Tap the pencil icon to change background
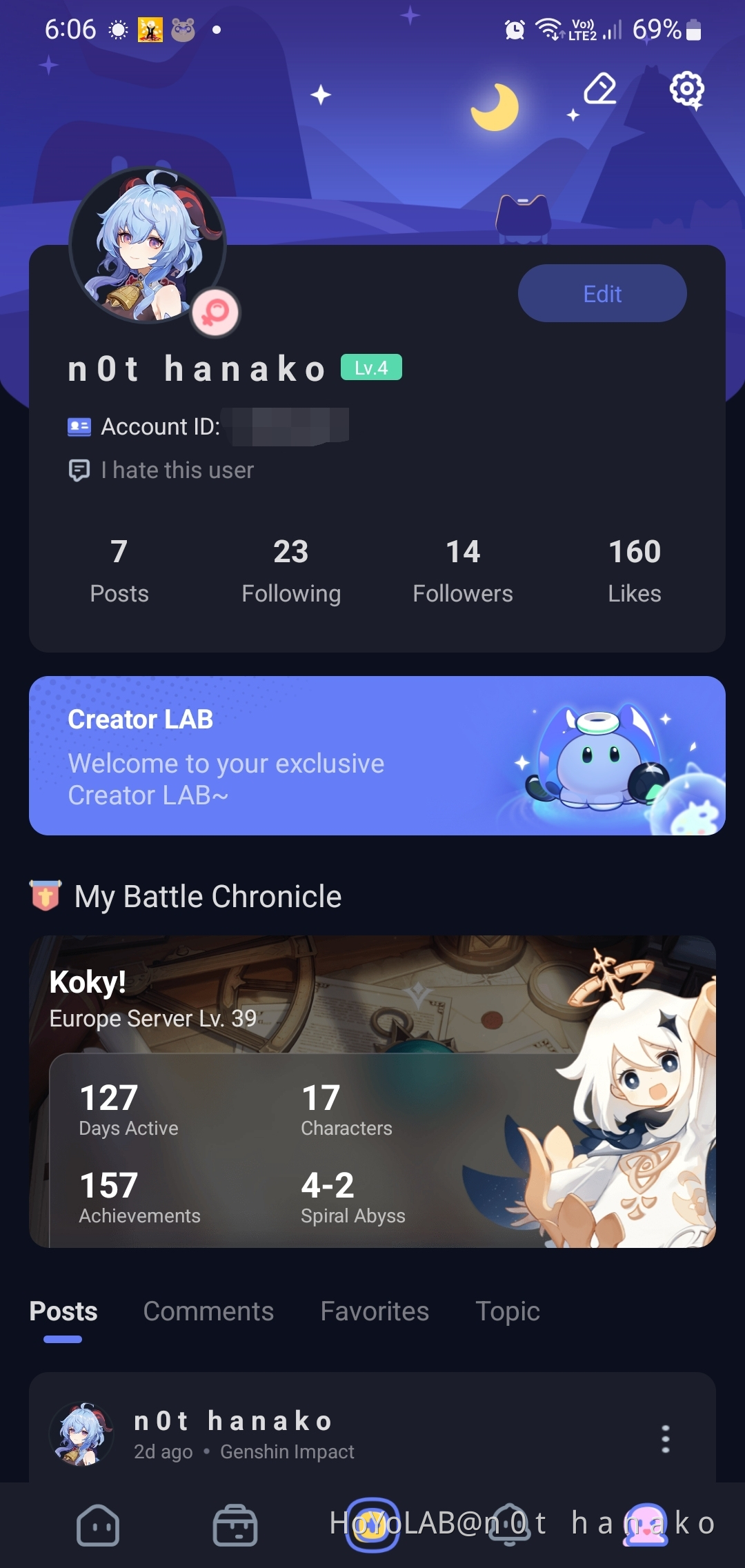 pyautogui.click(x=599, y=89)
